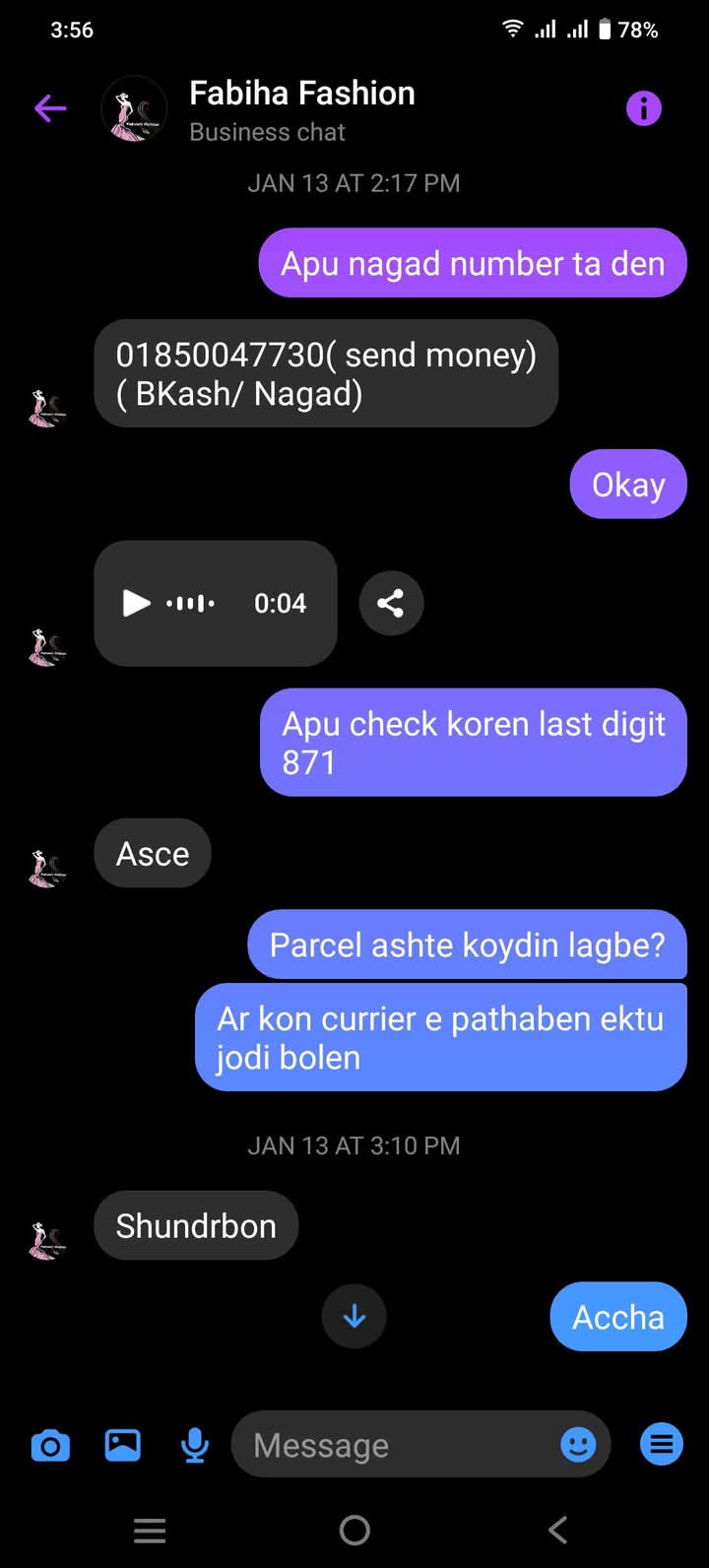The width and height of the screenshot is (709, 1568).
Task: Open the business menu icon
Action: (662, 1445)
